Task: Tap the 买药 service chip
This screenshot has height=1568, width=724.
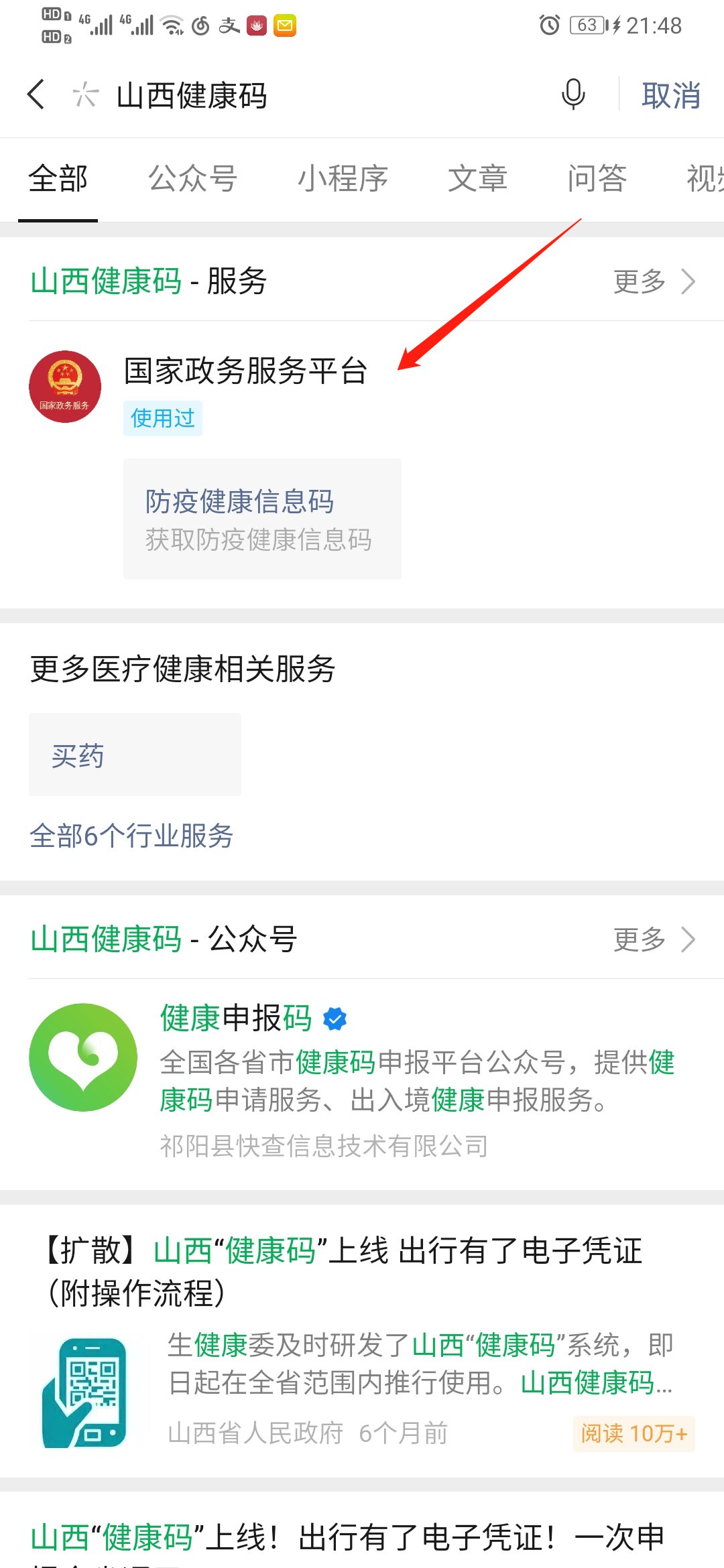Action: [135, 755]
